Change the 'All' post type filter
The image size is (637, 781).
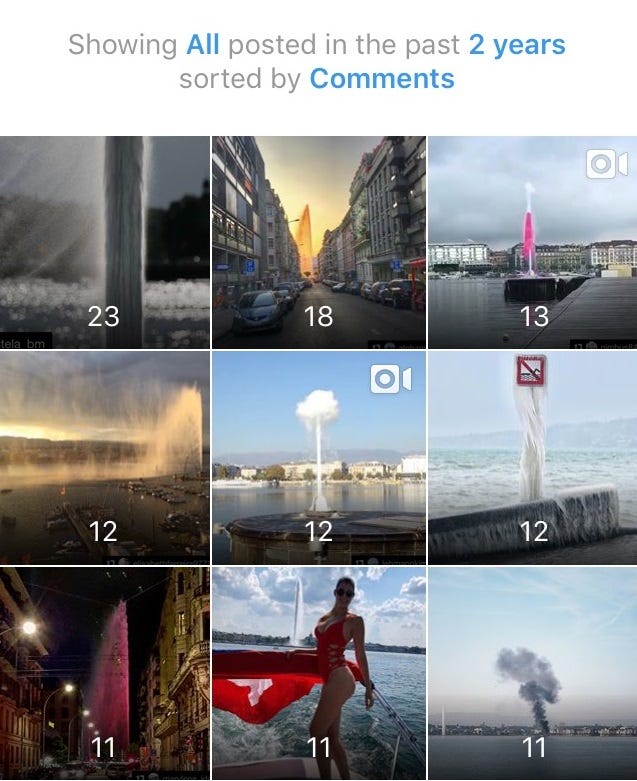(205, 45)
